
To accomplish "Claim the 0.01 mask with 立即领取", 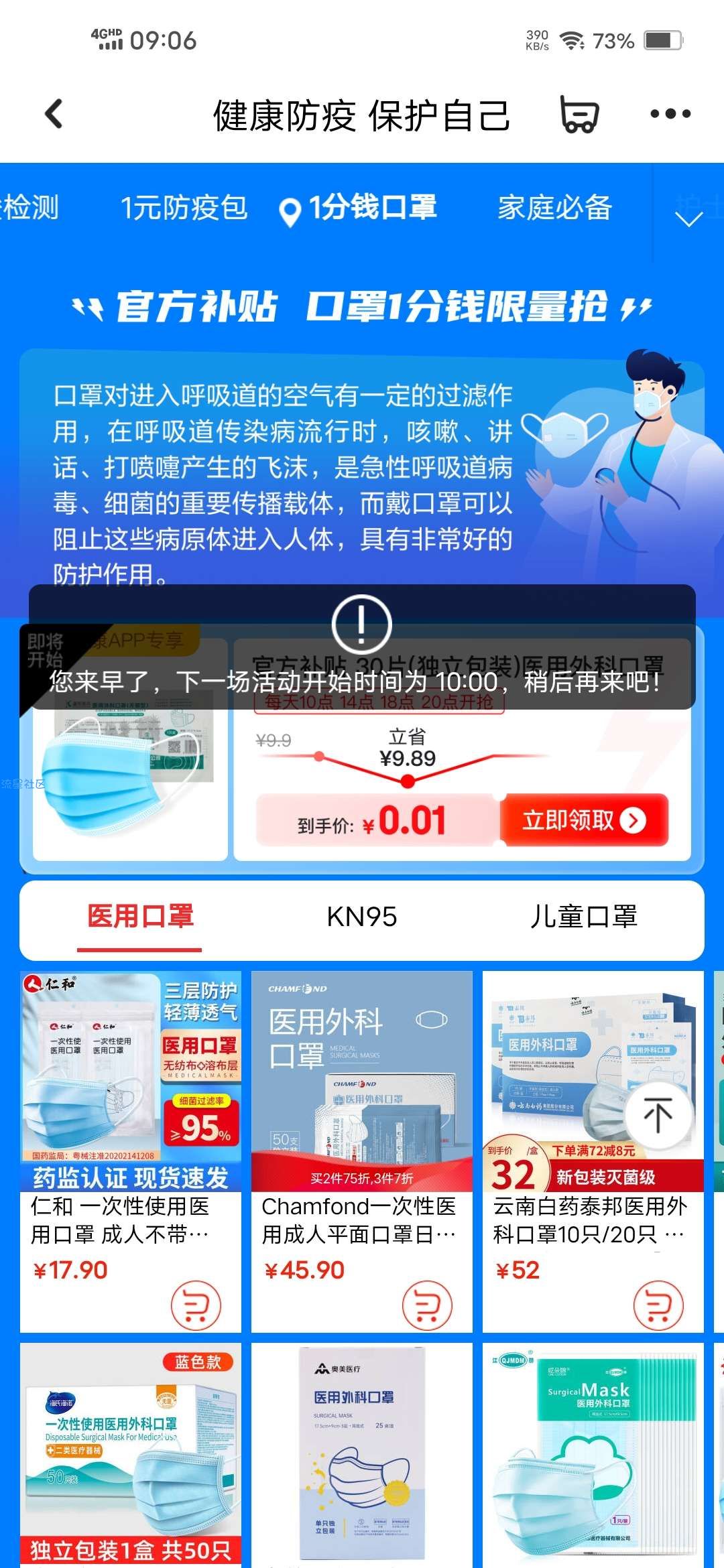I will (x=584, y=820).
